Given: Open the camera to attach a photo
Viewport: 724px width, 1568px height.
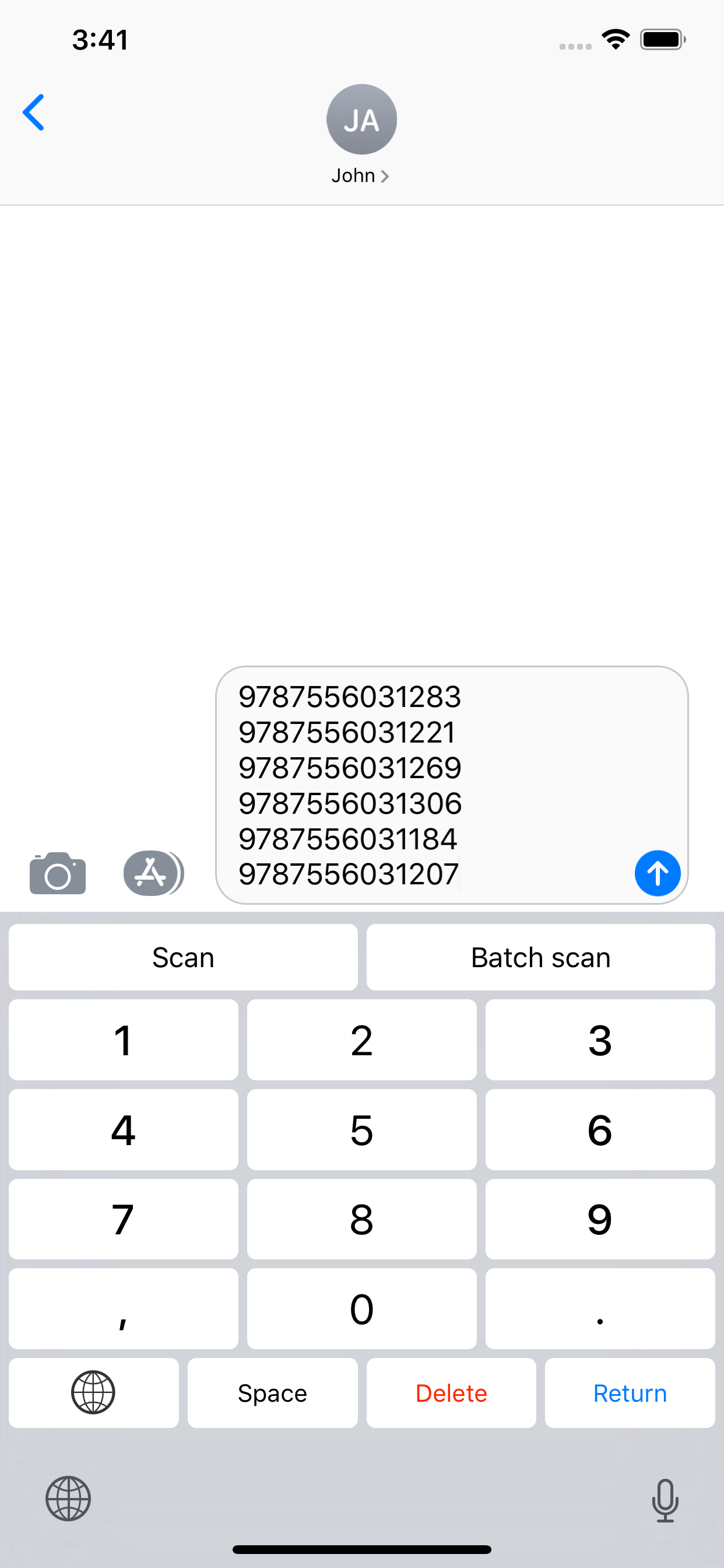Looking at the screenshot, I should (x=58, y=873).
